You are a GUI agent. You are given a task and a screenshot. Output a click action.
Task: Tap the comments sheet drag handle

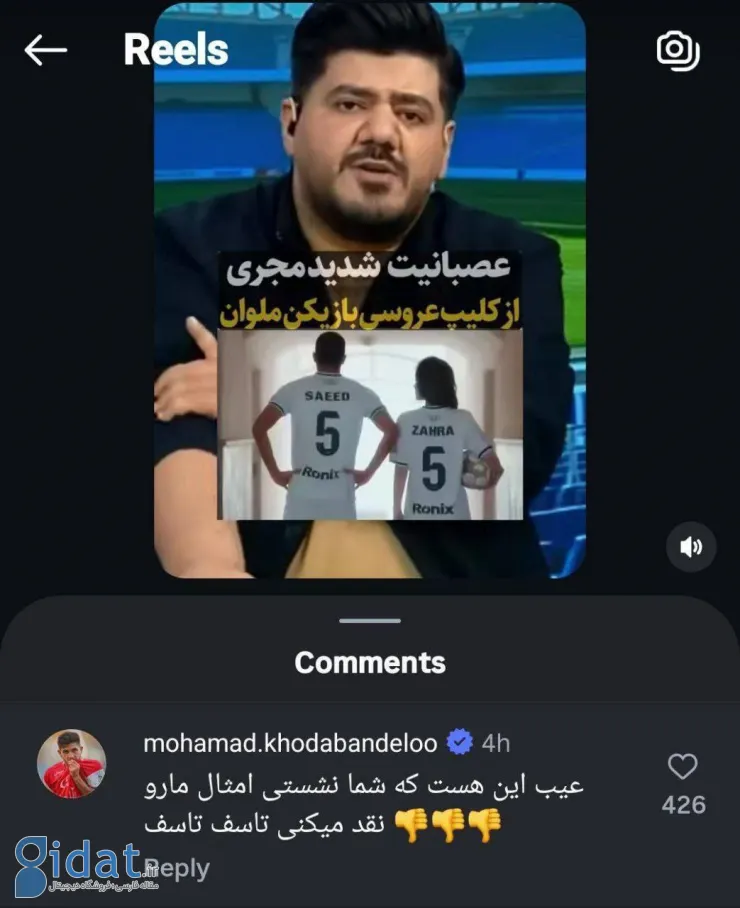tap(369, 621)
